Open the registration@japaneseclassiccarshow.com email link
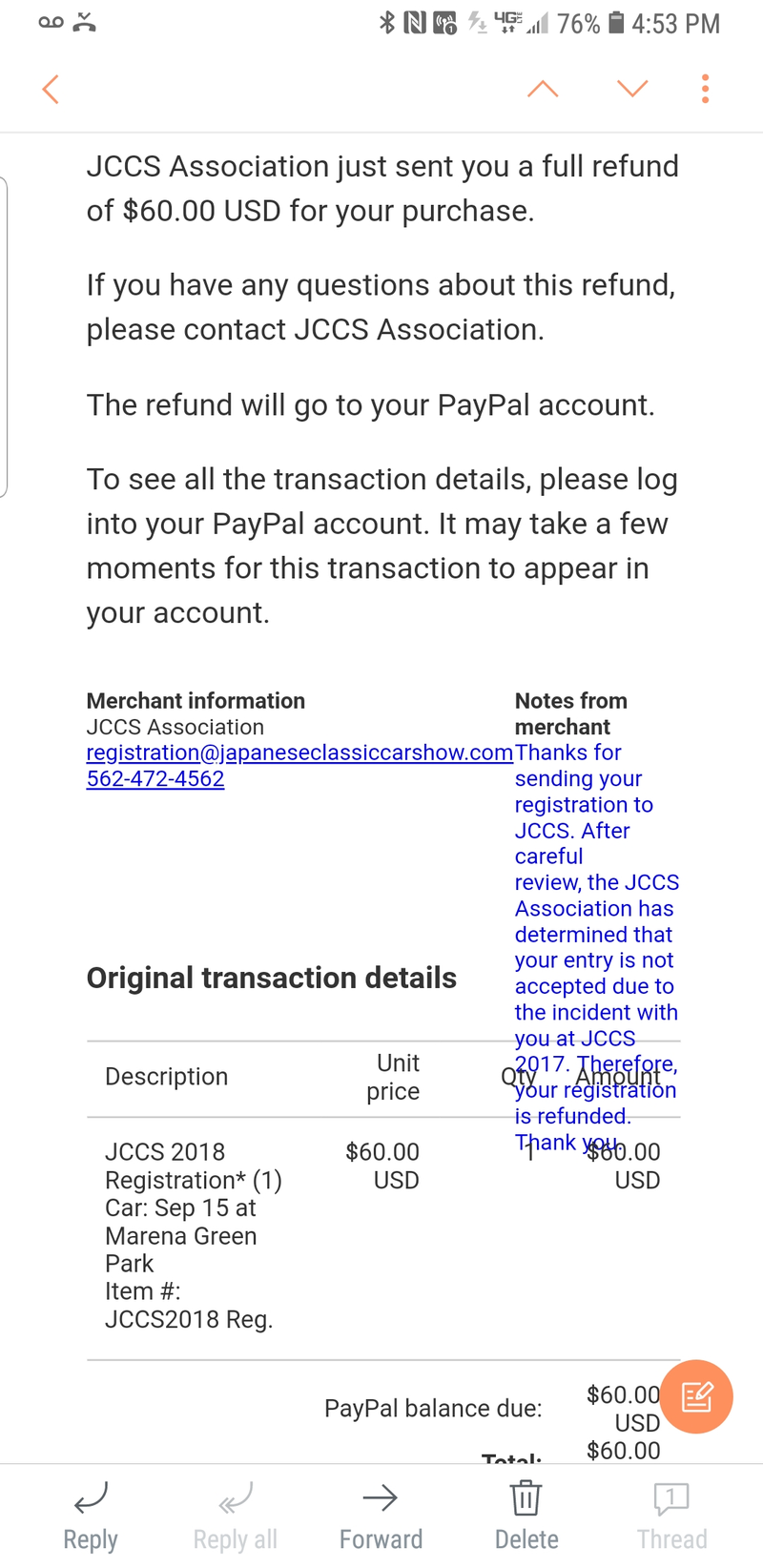 (299, 753)
